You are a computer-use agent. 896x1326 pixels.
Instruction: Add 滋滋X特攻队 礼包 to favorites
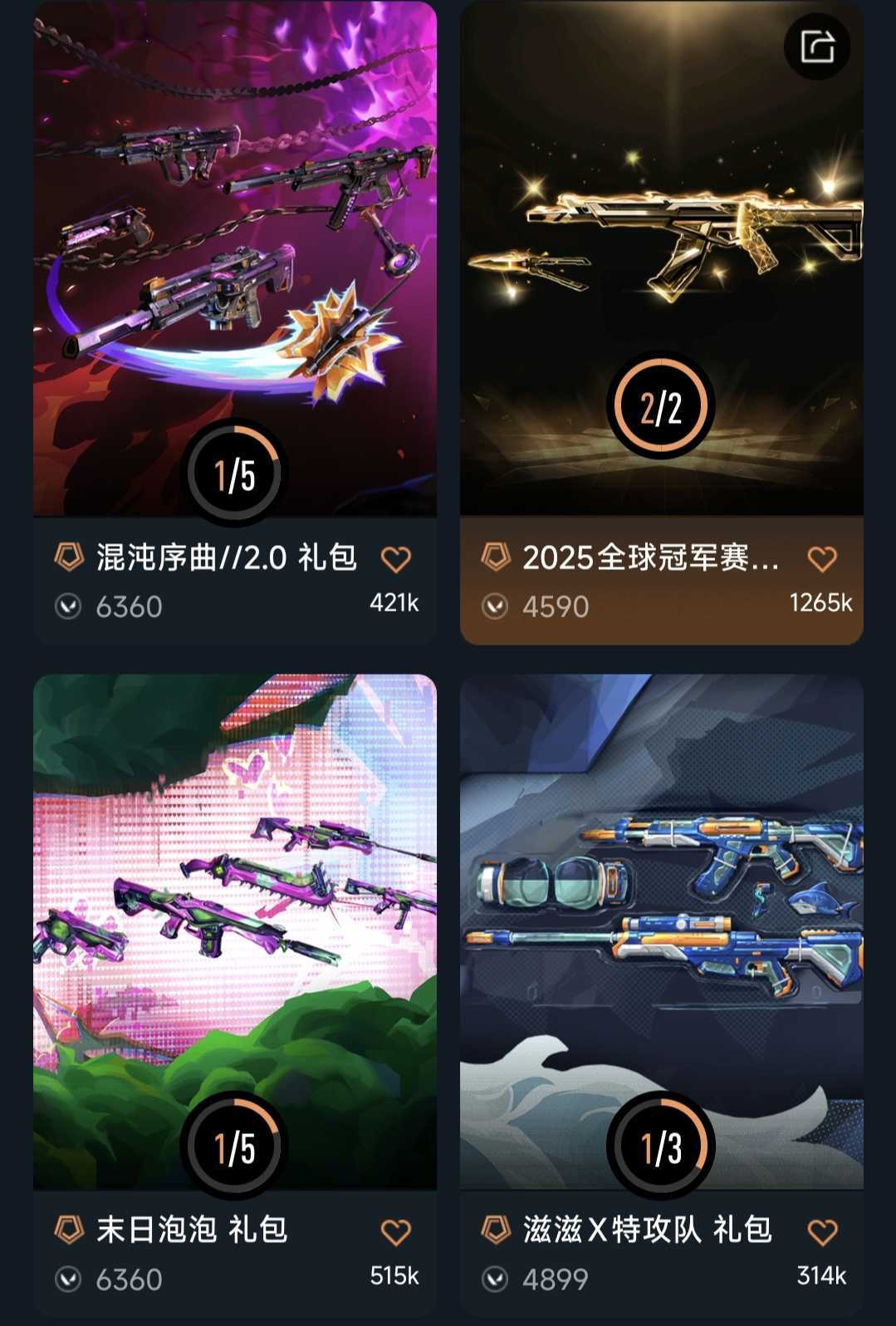coord(822,1231)
